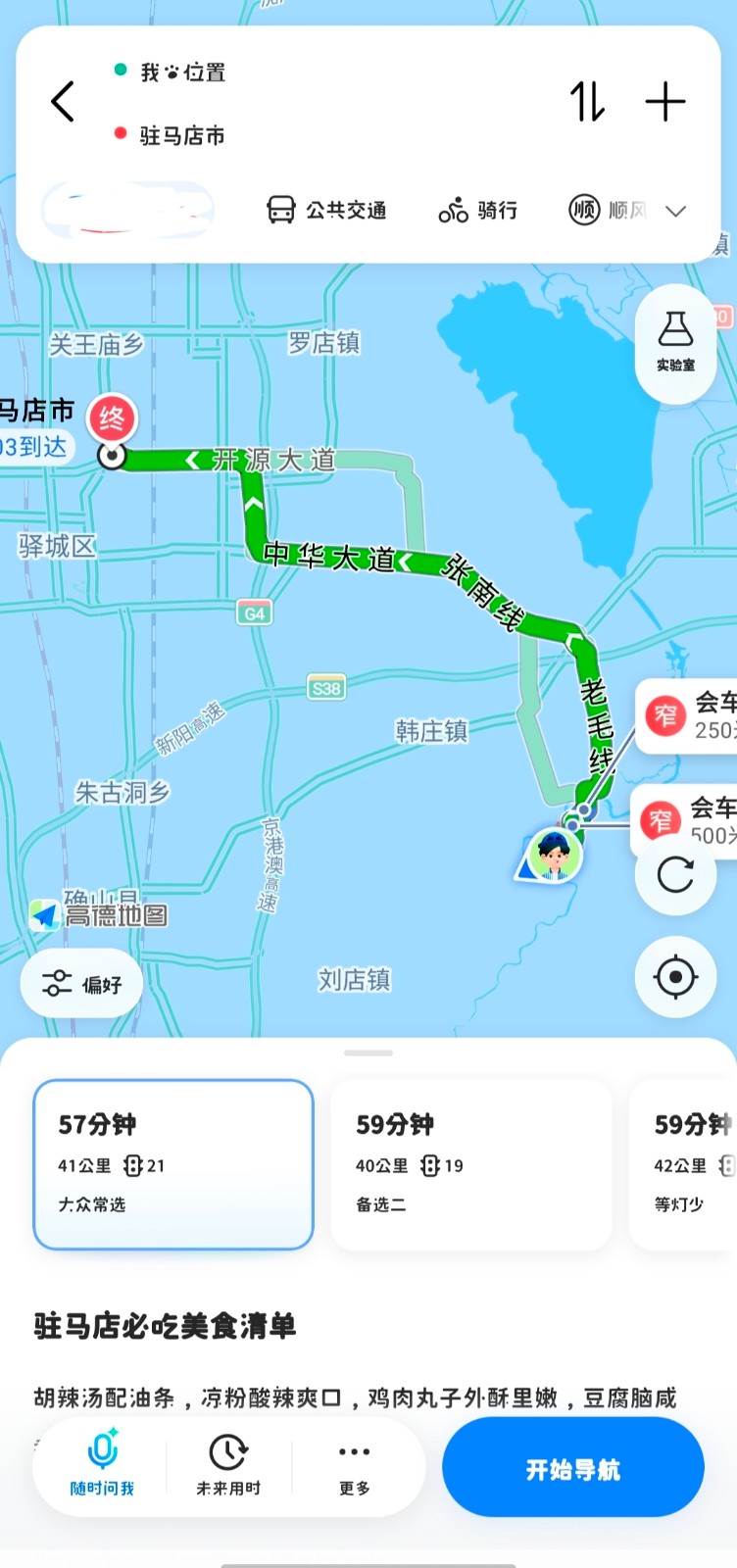The image size is (737, 1568).
Task: Select the 顺风 ride mode
Action: tap(608, 210)
